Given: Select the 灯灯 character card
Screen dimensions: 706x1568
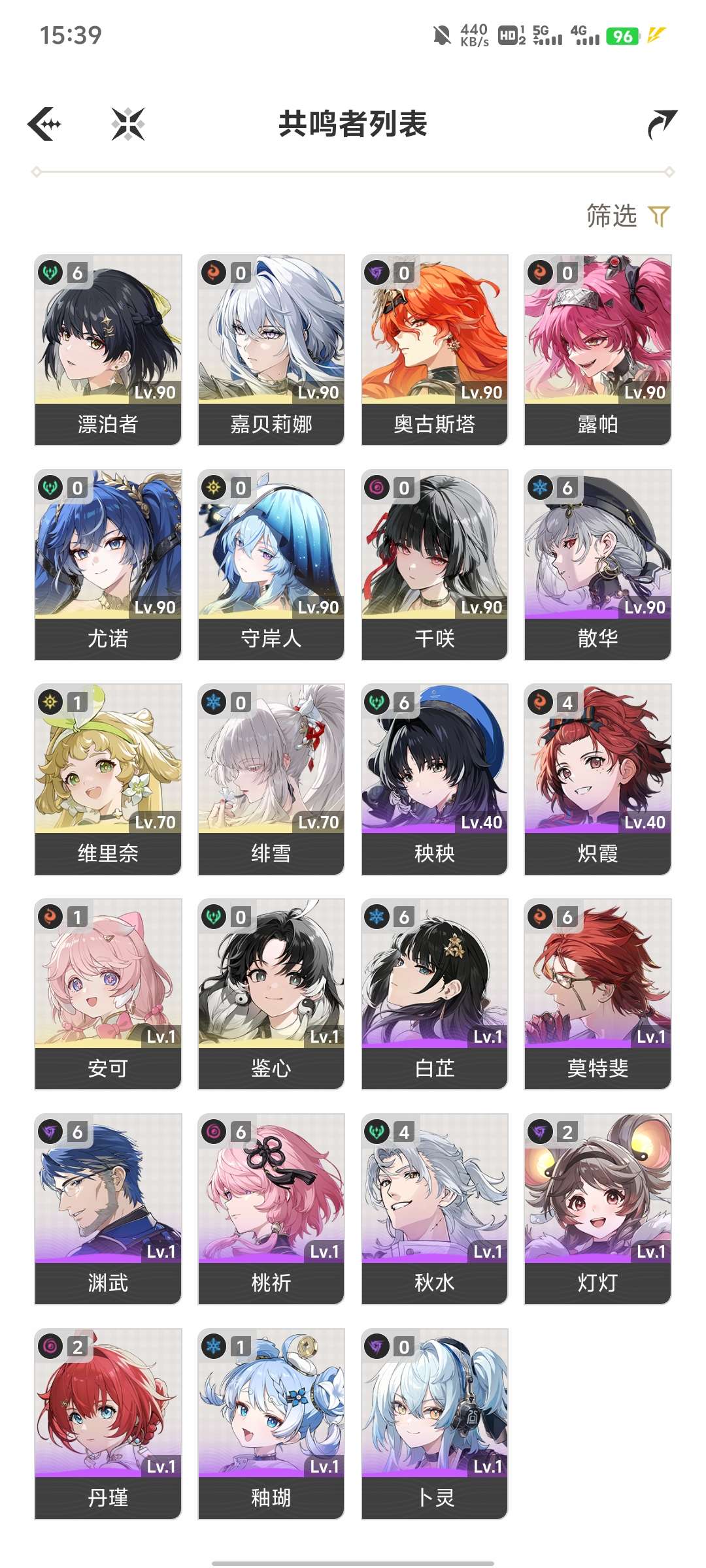Looking at the screenshot, I should pos(597,1209).
